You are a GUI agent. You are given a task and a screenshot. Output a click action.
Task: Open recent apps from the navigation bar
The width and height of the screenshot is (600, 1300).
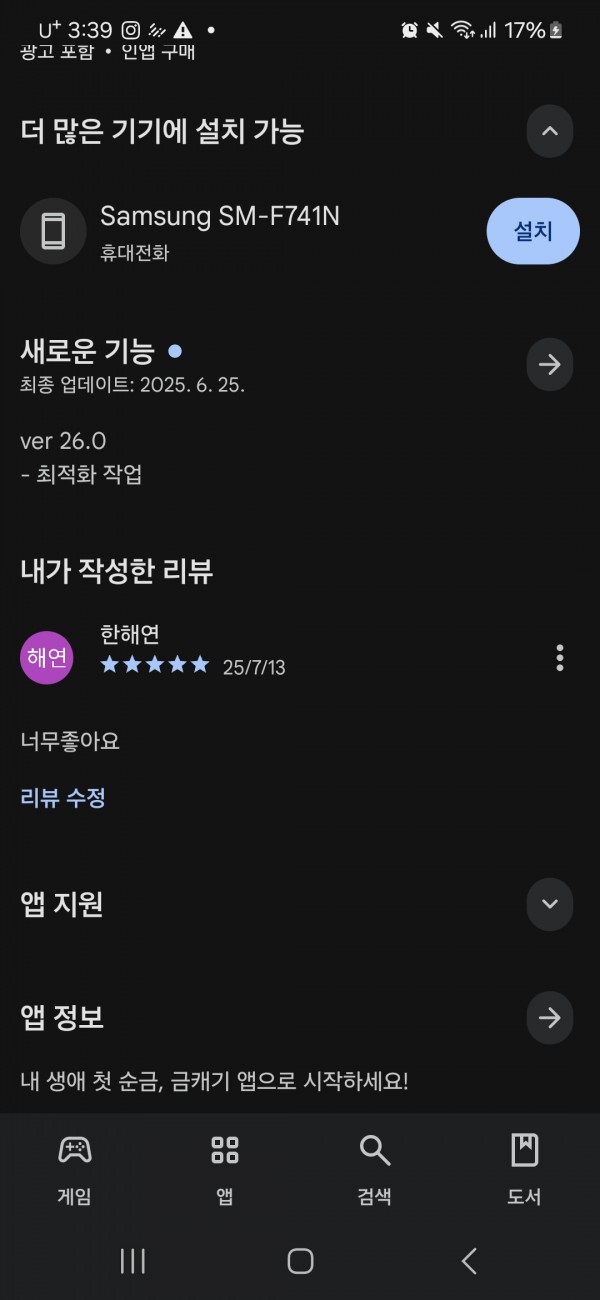point(133,1261)
